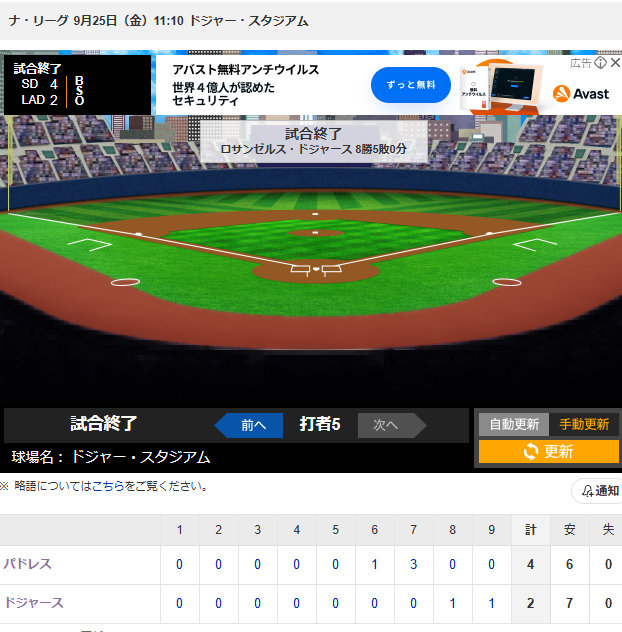Refresh with the orange 更新 button
The height and width of the screenshot is (632, 622).
tap(549, 451)
